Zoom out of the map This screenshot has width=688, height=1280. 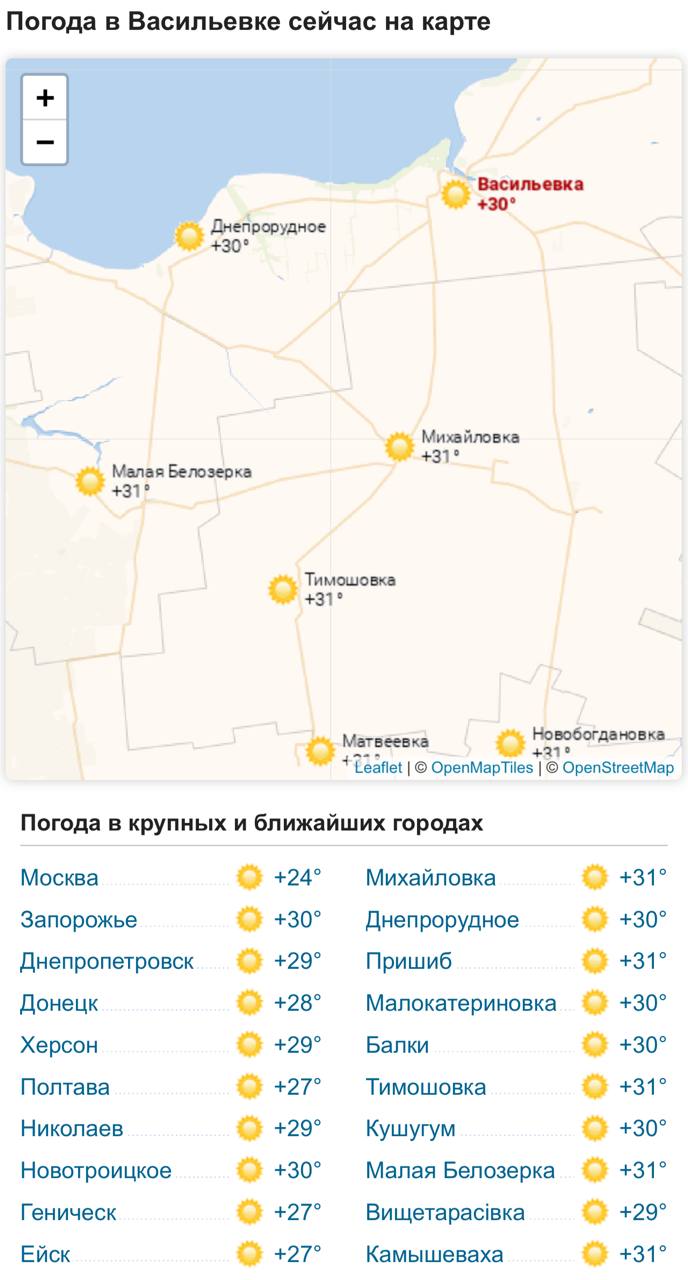[x=45, y=142]
